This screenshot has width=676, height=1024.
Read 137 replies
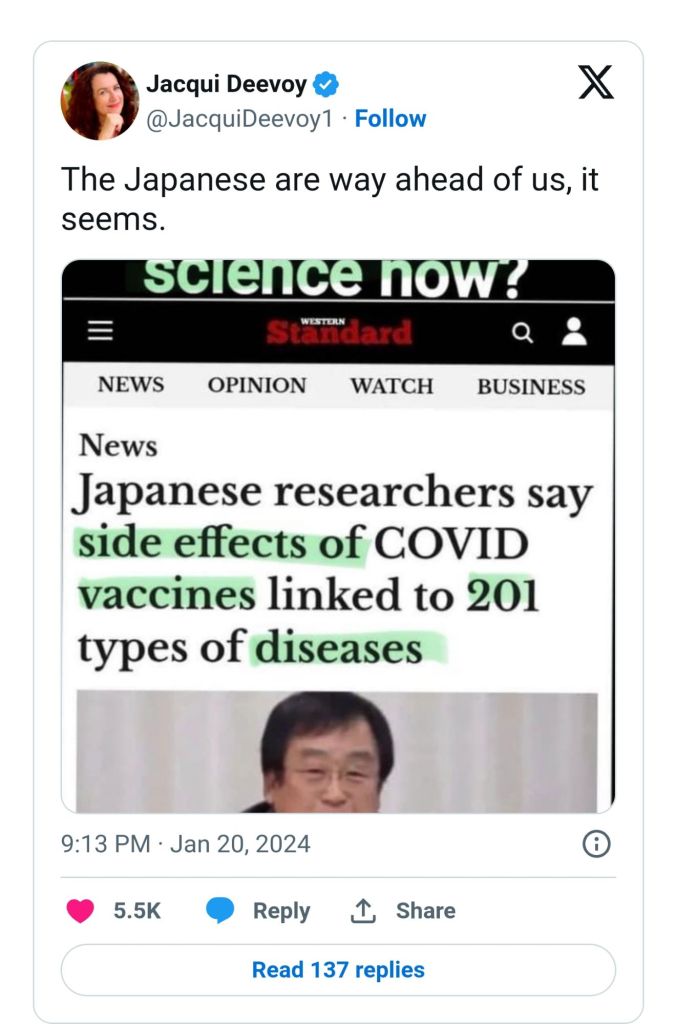click(x=338, y=970)
